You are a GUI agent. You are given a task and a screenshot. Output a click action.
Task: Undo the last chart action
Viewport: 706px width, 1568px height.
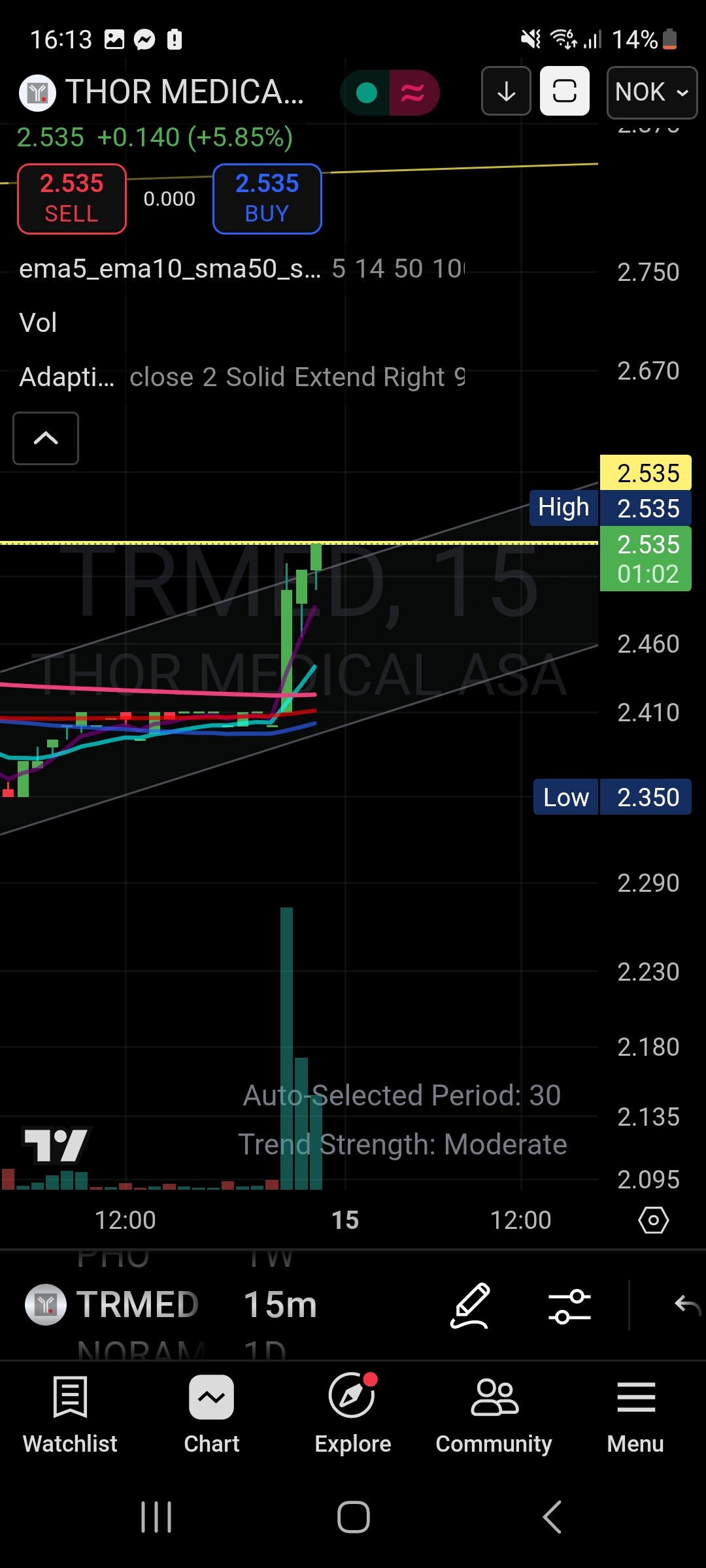(x=687, y=1305)
